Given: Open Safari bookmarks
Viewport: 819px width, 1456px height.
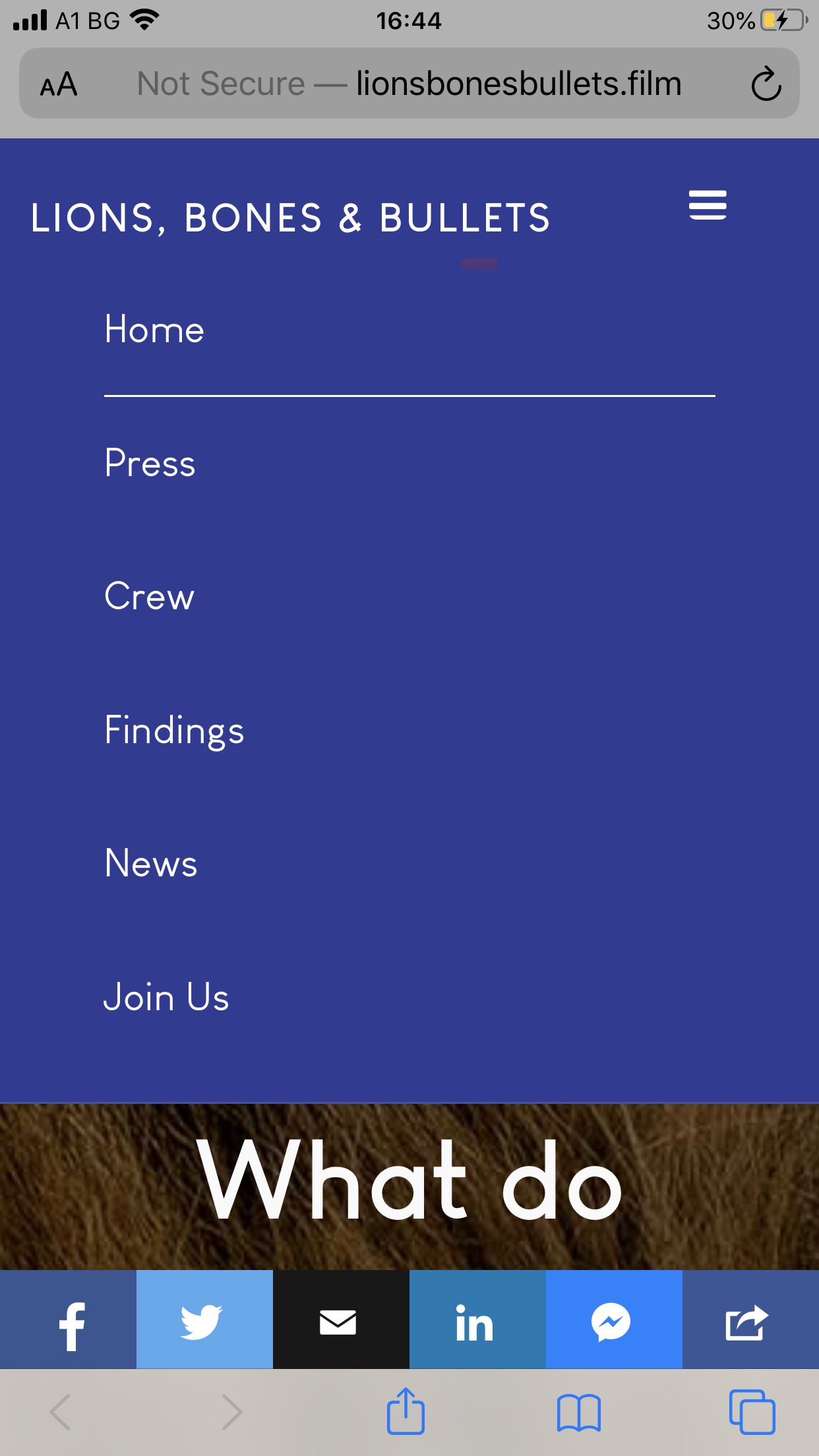Looking at the screenshot, I should tap(578, 1412).
